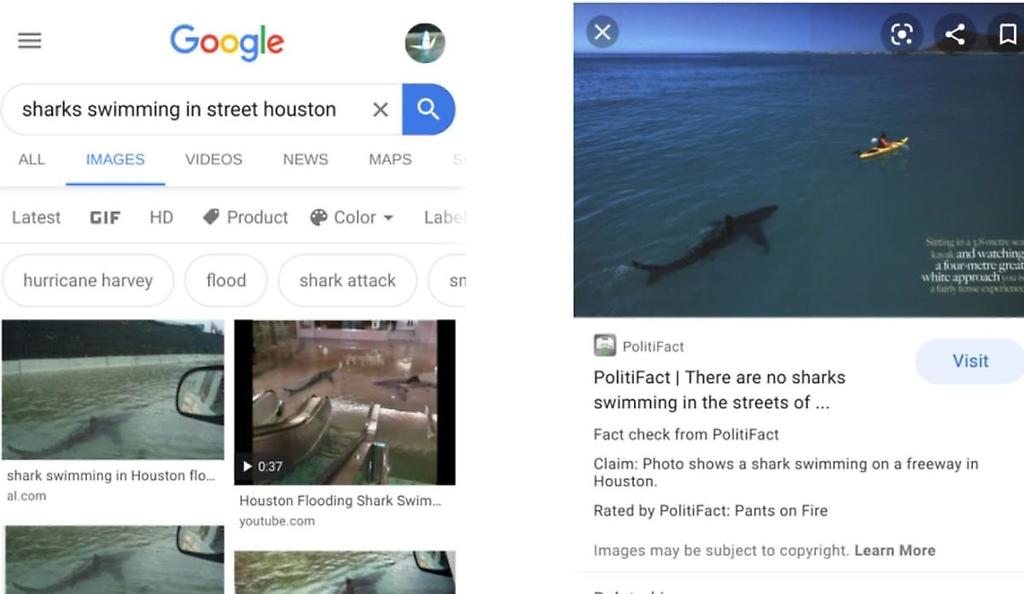The height and width of the screenshot is (594, 1024).
Task: Edit the search query field
Action: 180,110
